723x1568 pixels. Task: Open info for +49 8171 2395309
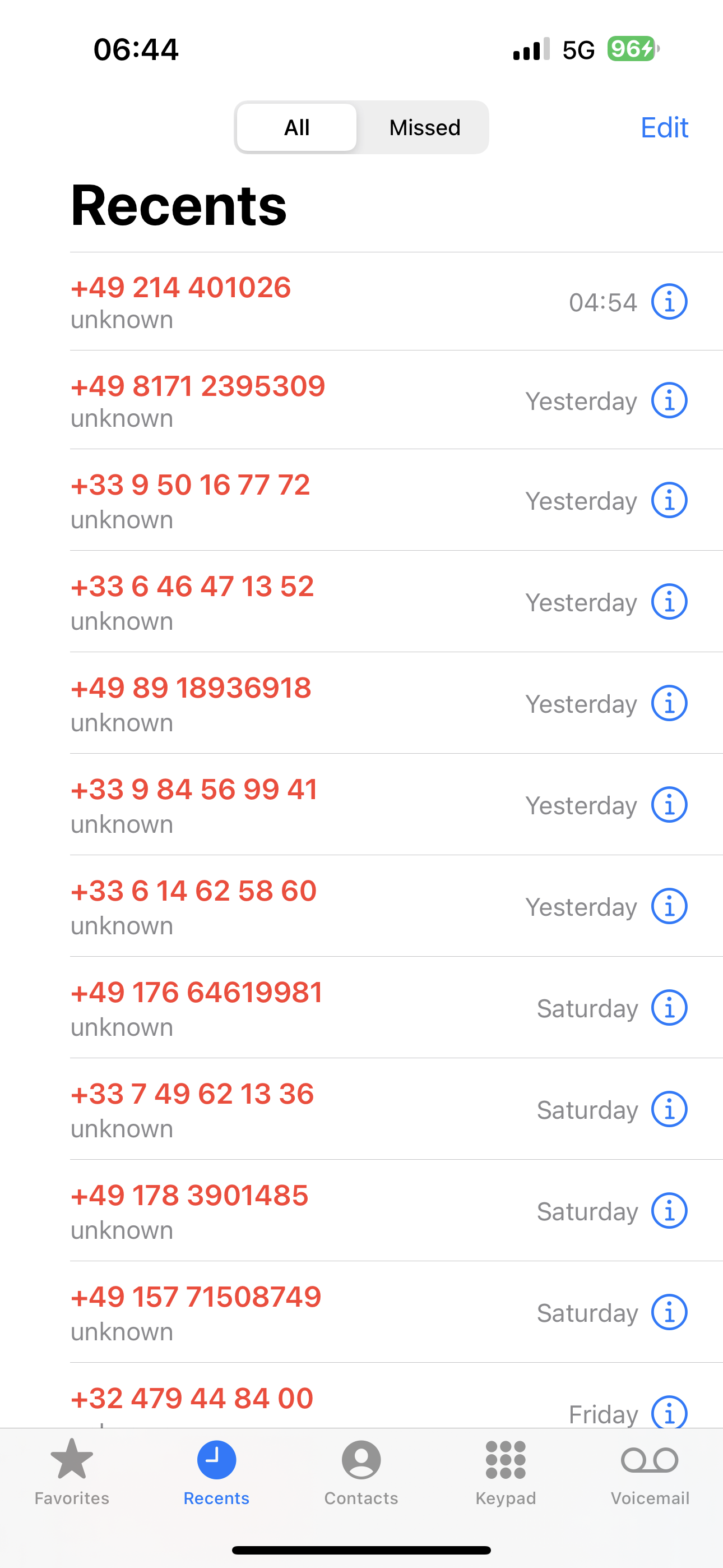(669, 400)
